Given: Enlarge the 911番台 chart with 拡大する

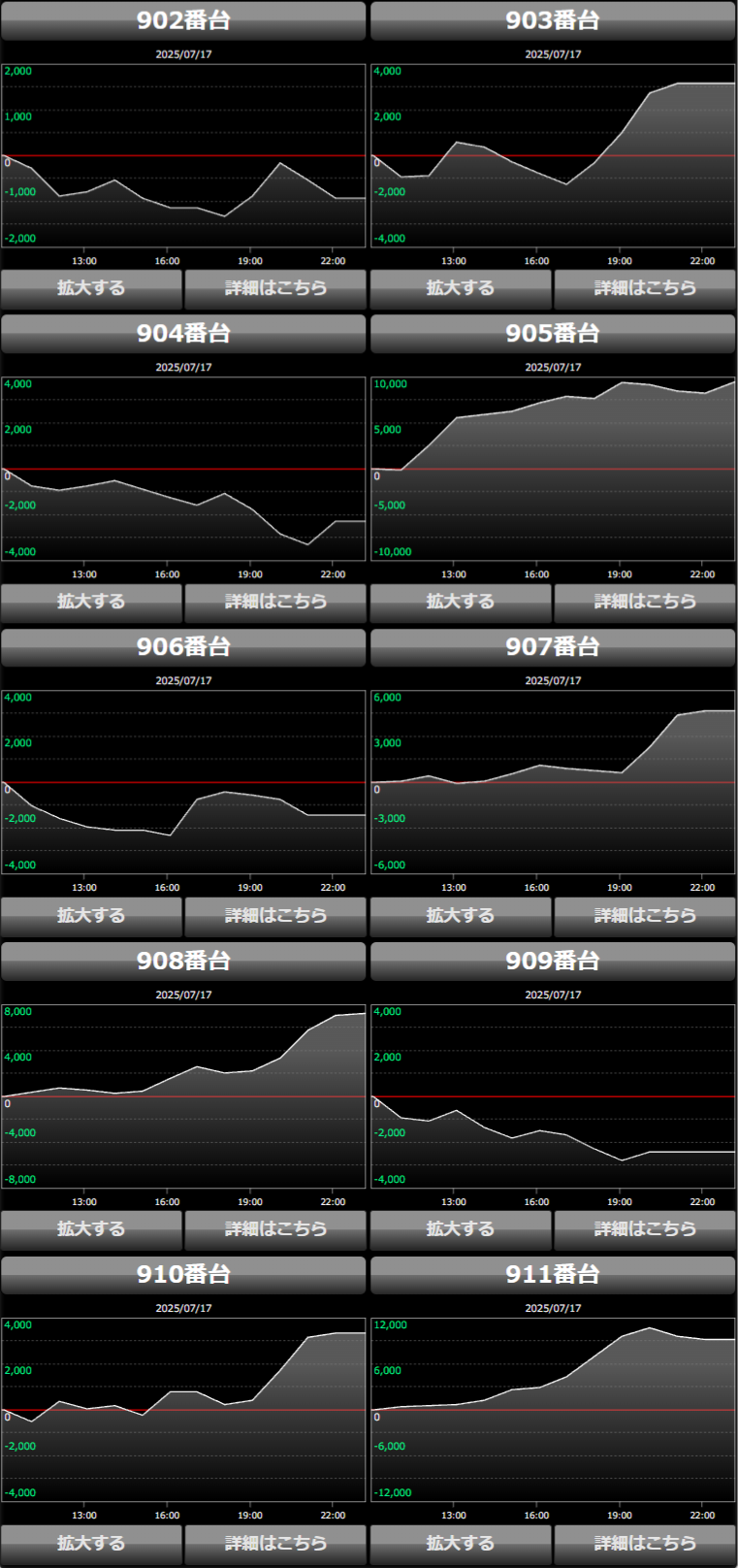Looking at the screenshot, I should click(461, 1543).
